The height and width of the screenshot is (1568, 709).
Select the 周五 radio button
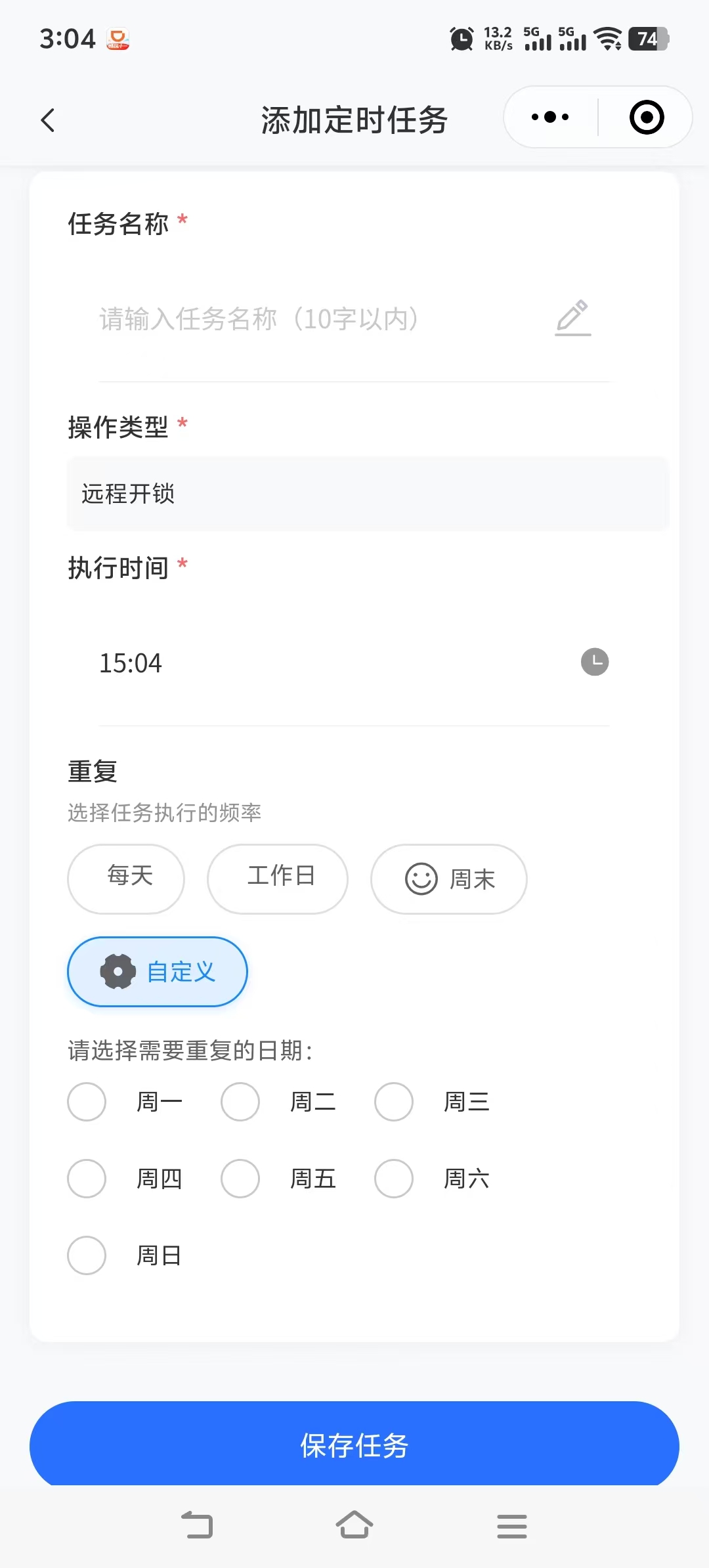coord(240,1179)
